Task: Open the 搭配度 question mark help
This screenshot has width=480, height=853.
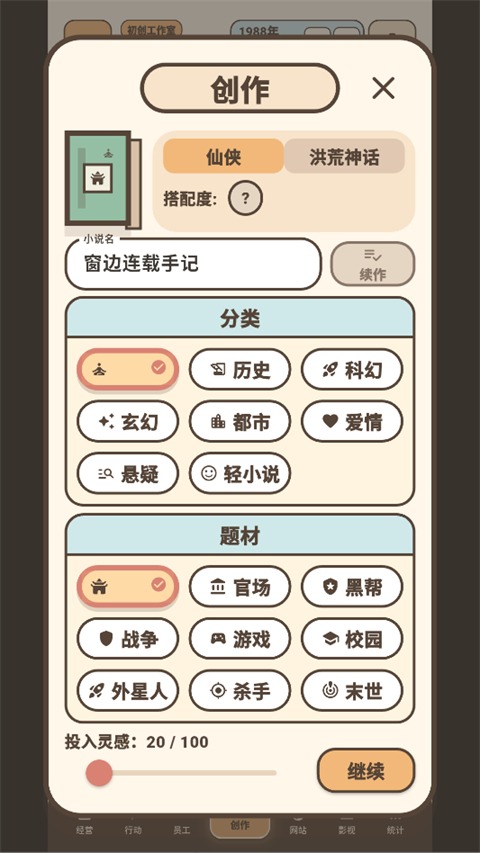Action: click(245, 198)
